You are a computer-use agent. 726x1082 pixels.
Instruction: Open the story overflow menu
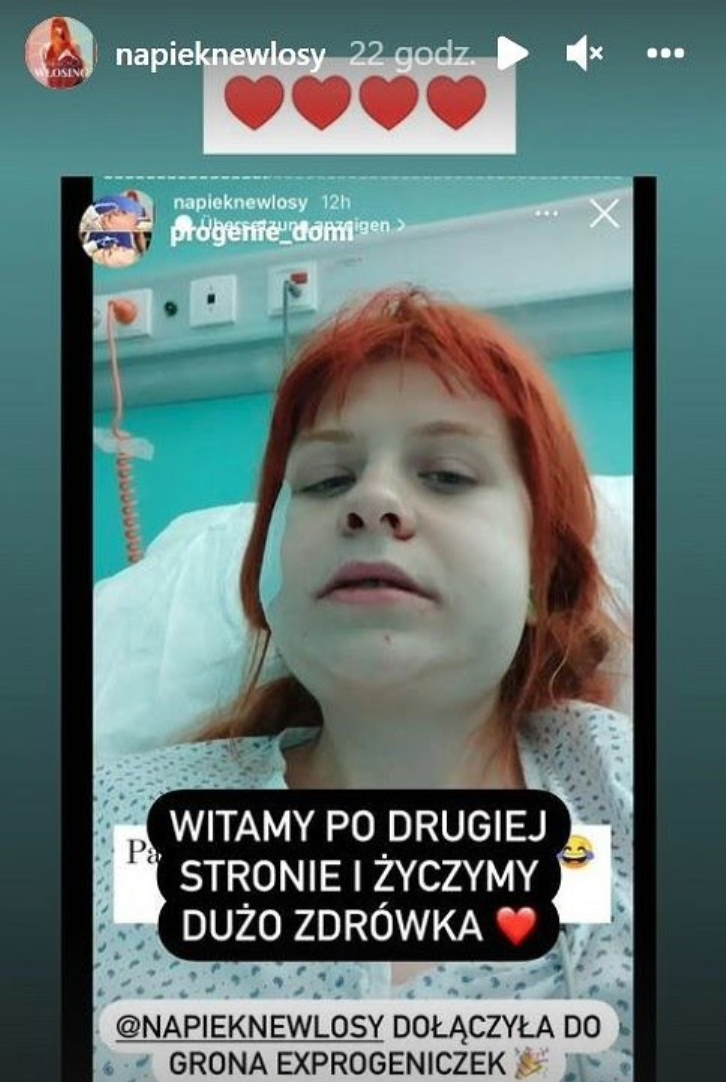point(665,53)
